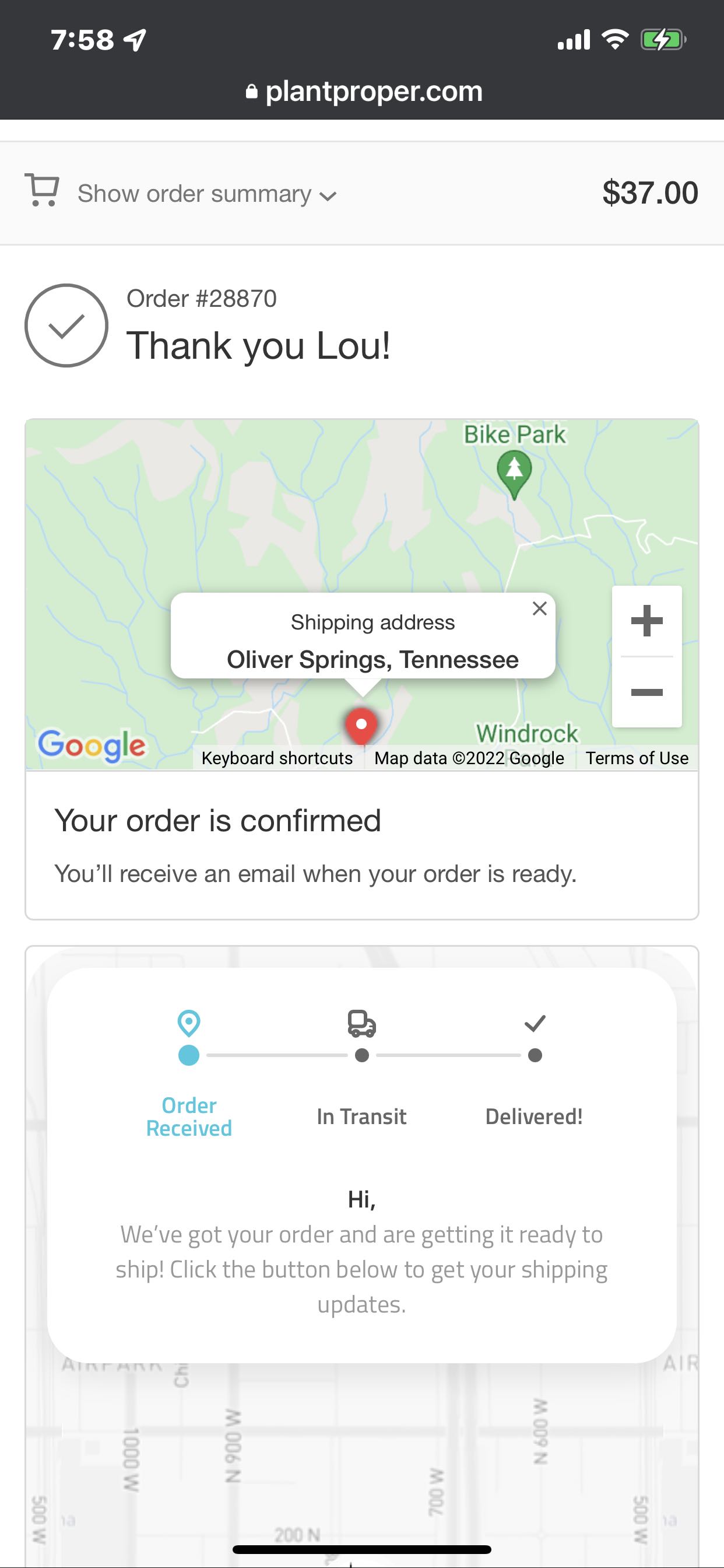This screenshot has height=1568, width=724.
Task: Open map Keyboard shortcuts
Action: [277, 758]
